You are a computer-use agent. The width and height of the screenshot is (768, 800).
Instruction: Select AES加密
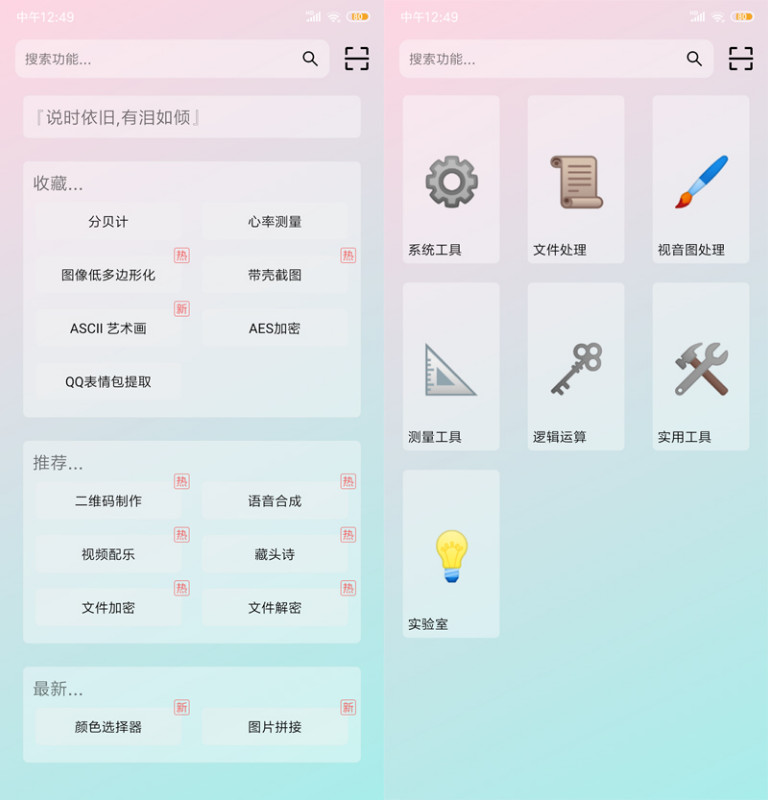[275, 328]
